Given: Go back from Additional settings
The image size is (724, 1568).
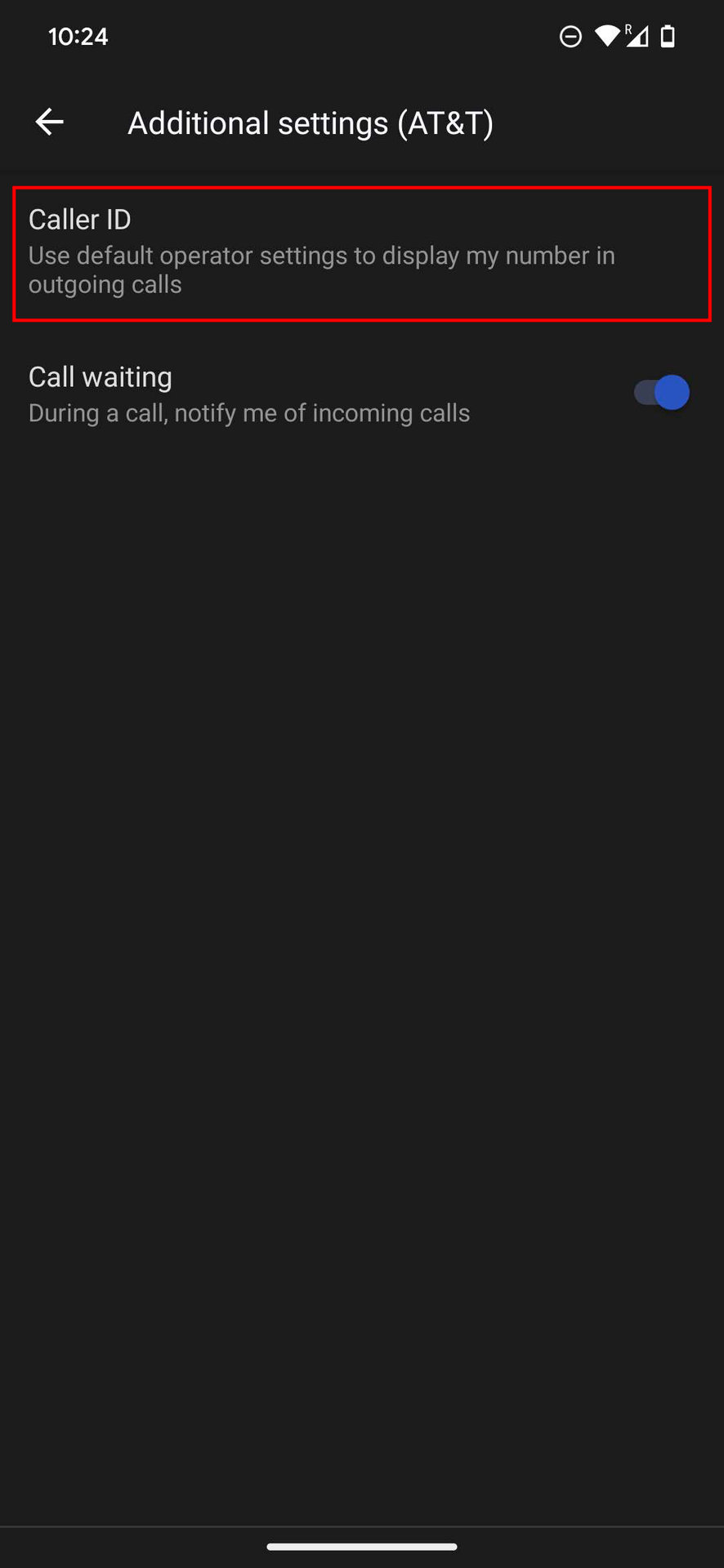Looking at the screenshot, I should coord(50,122).
